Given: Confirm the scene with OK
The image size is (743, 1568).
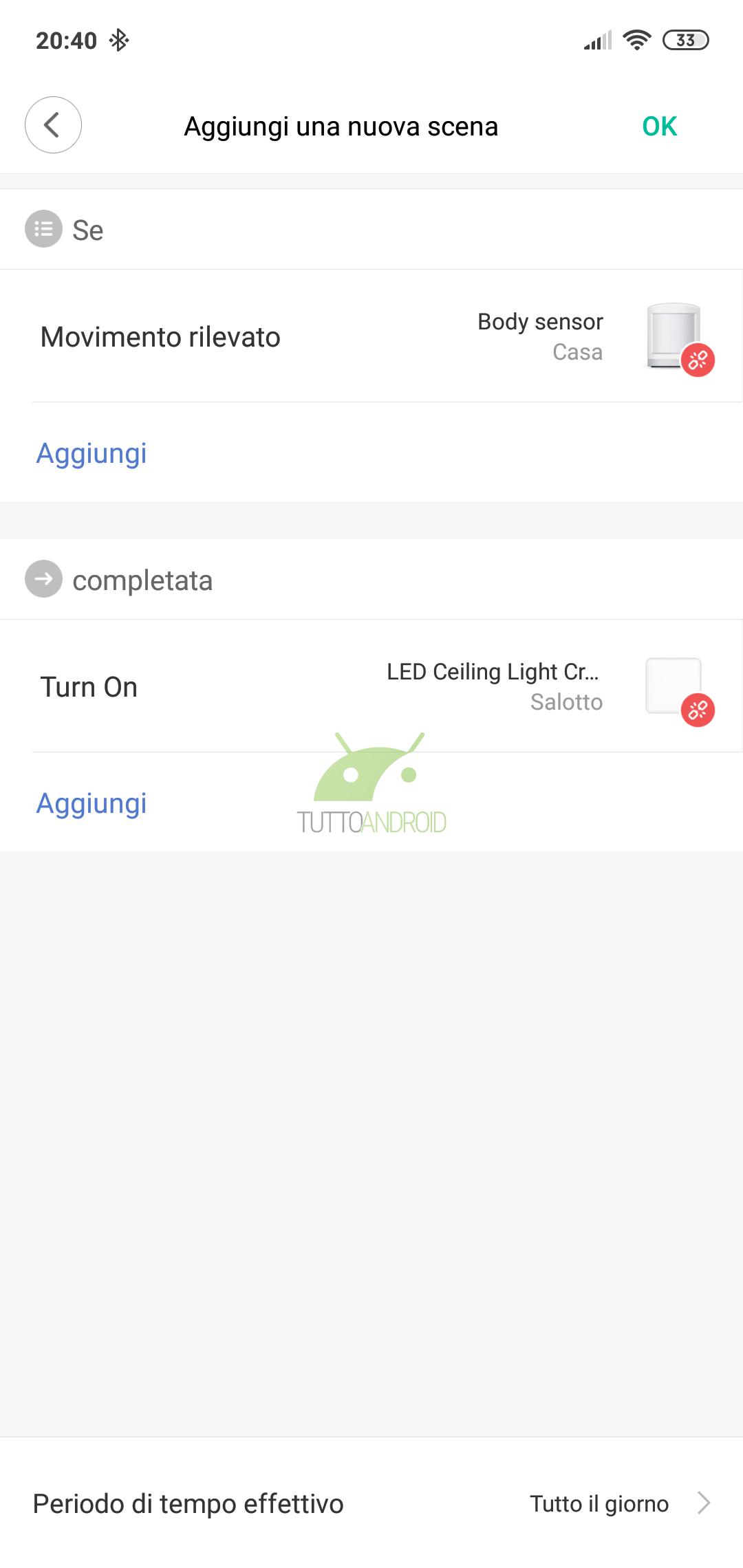Looking at the screenshot, I should 659,127.
